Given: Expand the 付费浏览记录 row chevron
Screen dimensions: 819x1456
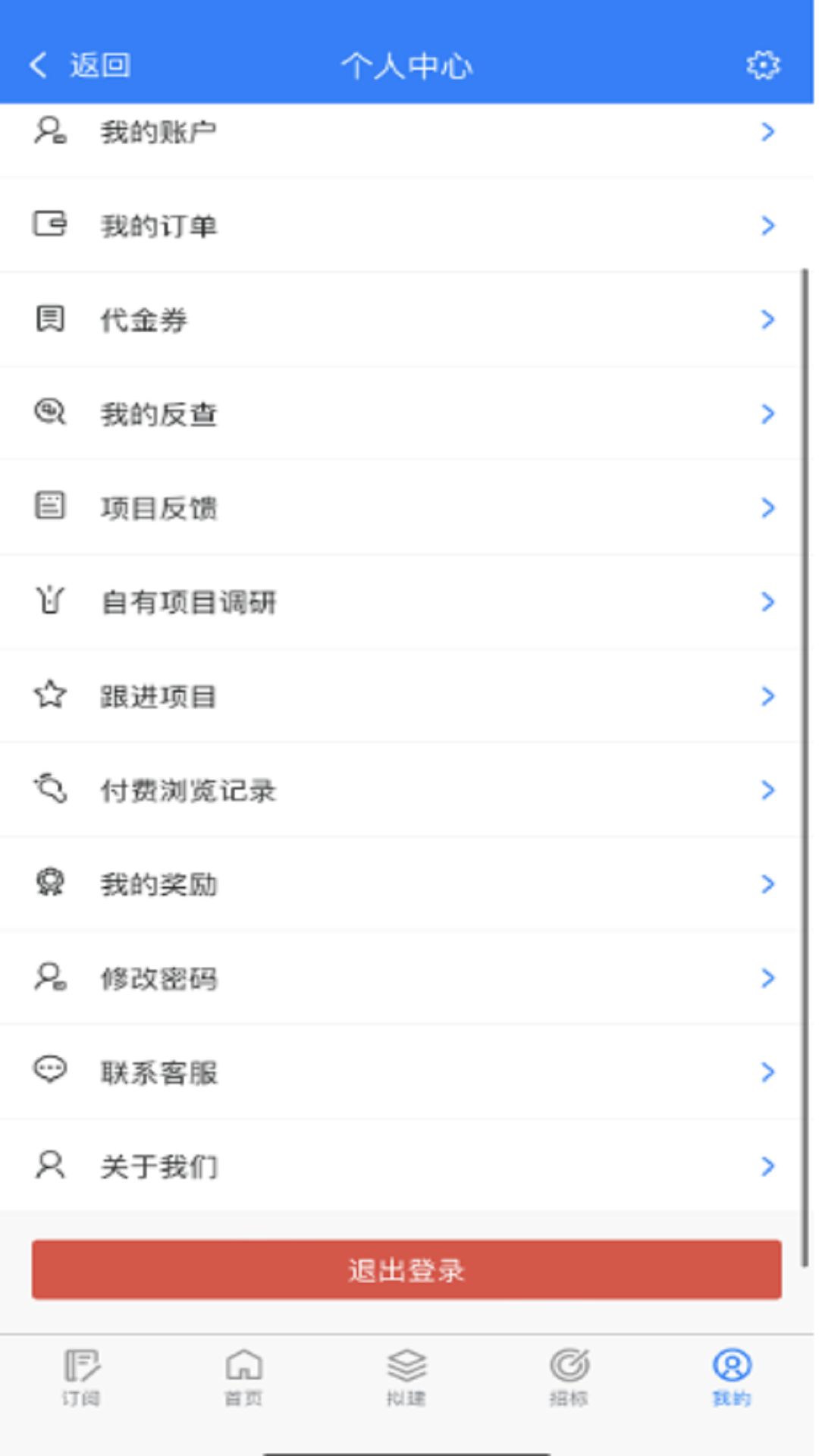Looking at the screenshot, I should coord(767,789).
